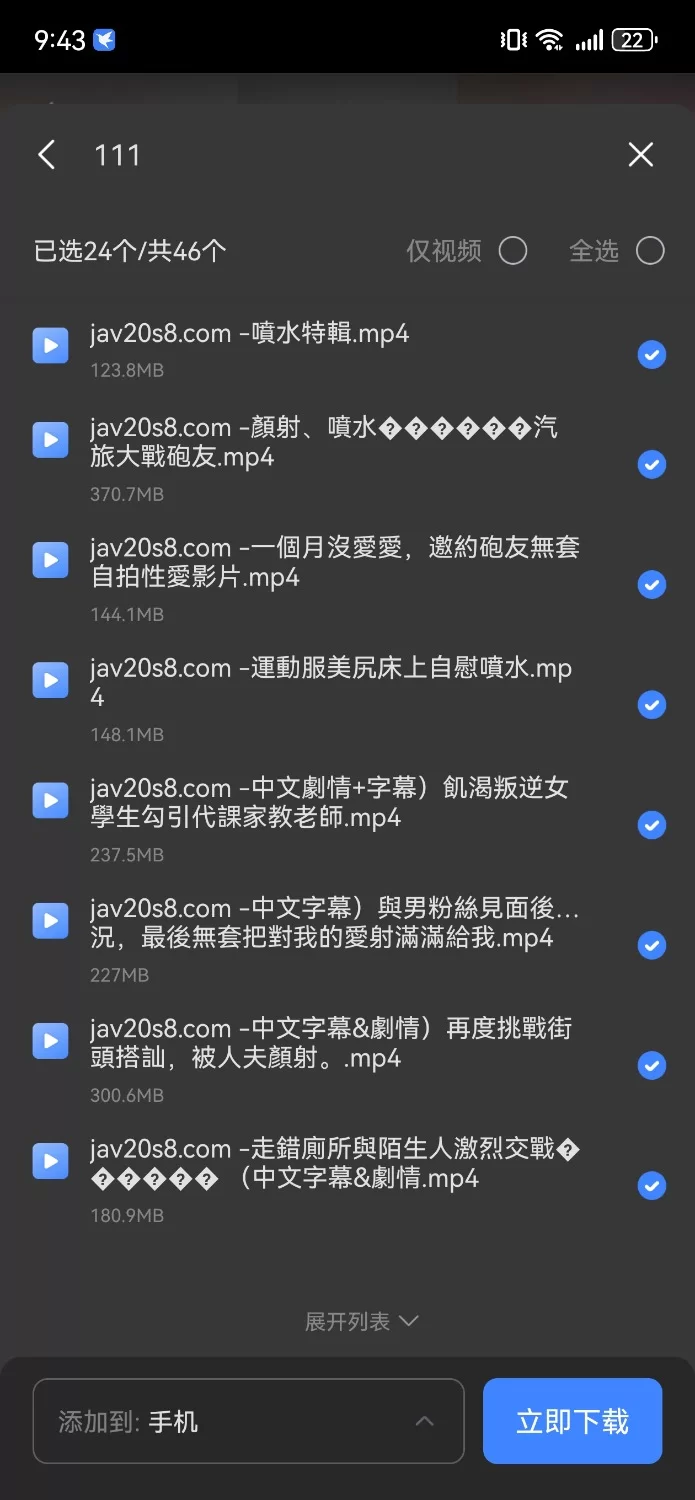Toggle the 全选 select-all option
Screen dimensions: 695x1500
pyautogui.click(x=650, y=250)
